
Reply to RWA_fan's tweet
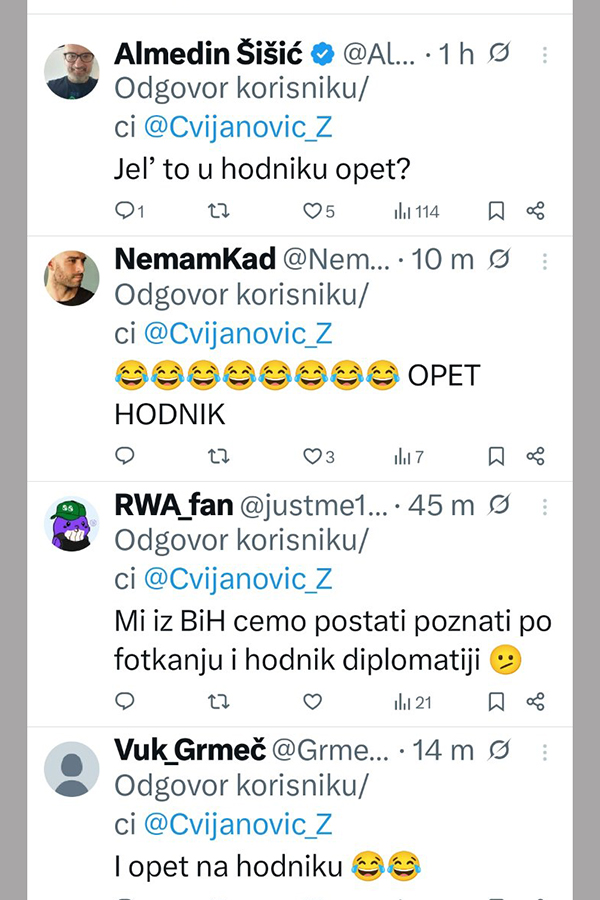(125, 701)
